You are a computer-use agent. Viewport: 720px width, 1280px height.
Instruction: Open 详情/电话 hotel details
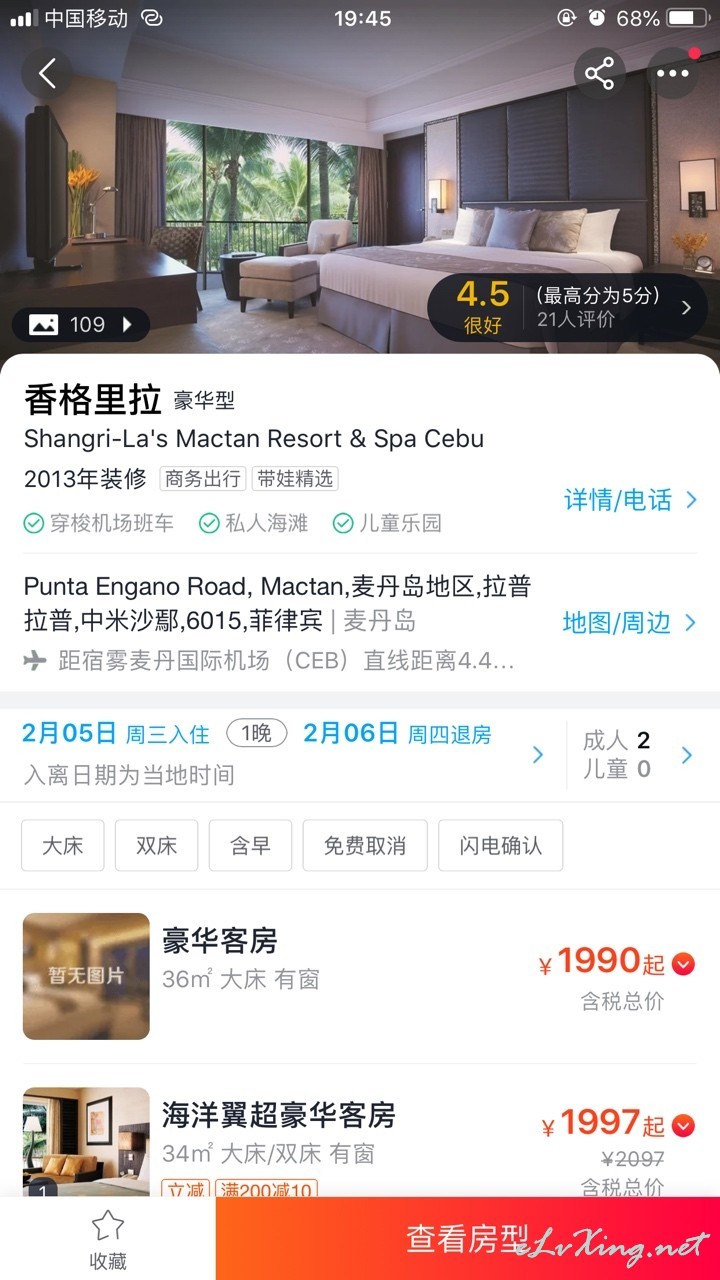pyautogui.click(x=630, y=500)
